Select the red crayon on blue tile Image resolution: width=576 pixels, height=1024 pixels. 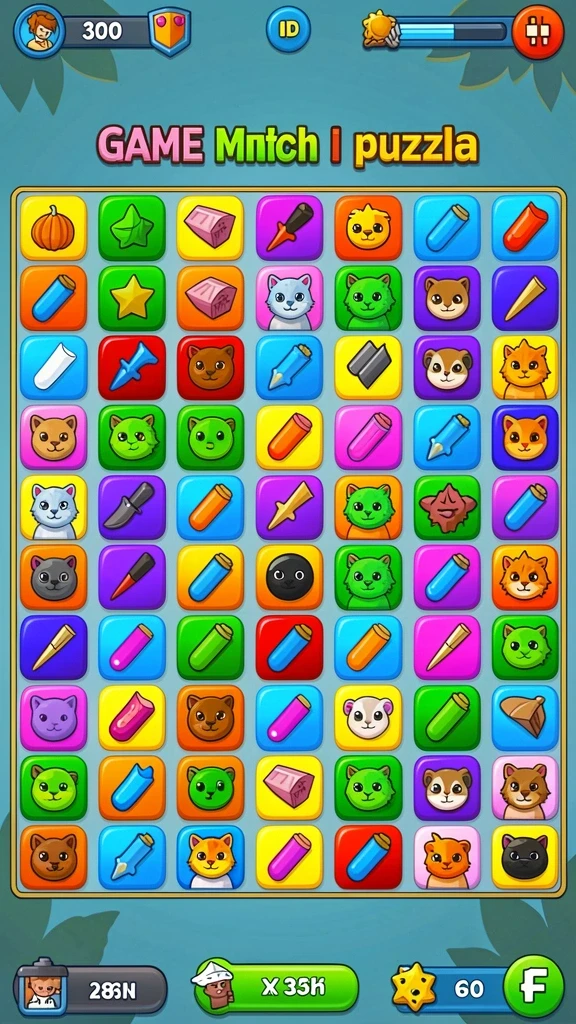tap(525, 228)
